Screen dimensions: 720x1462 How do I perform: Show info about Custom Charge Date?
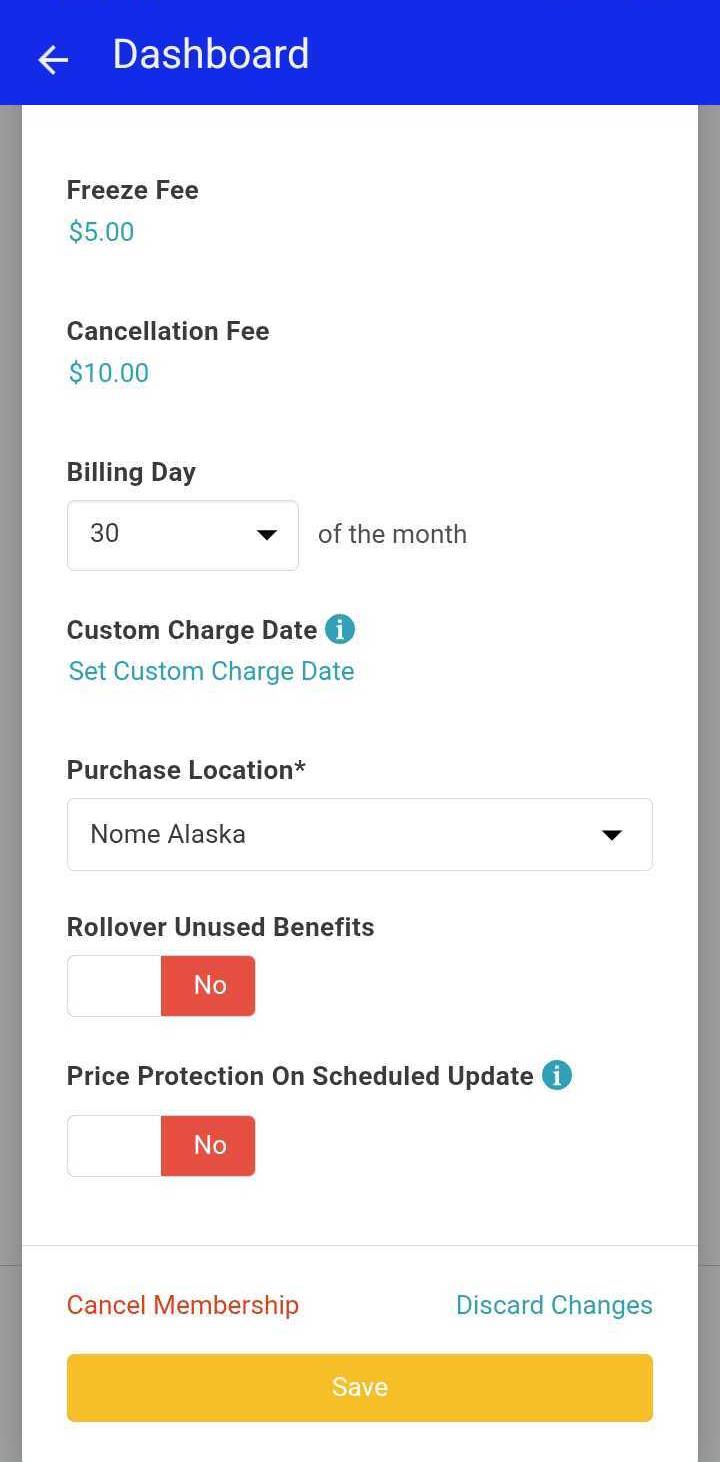click(x=340, y=630)
